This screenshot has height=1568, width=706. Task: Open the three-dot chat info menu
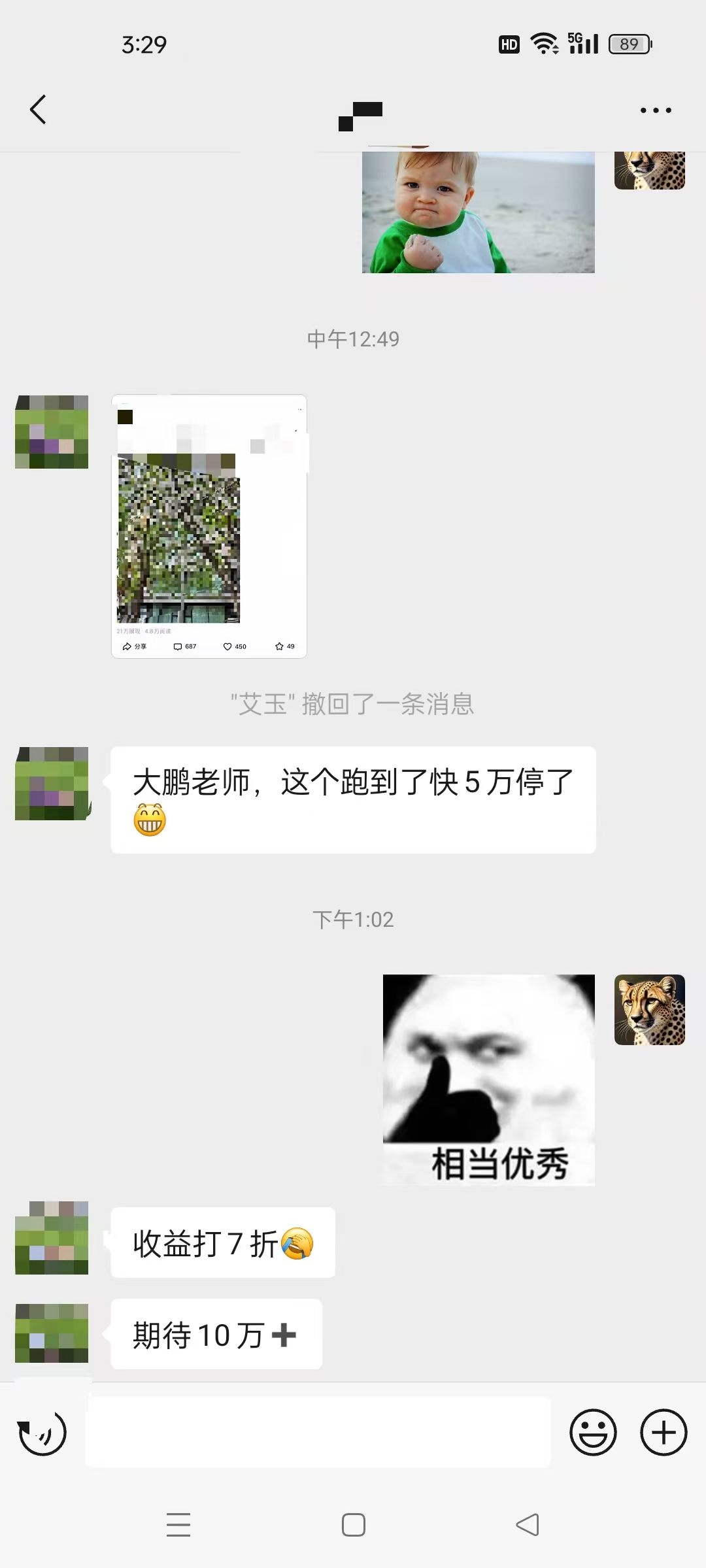tap(656, 110)
